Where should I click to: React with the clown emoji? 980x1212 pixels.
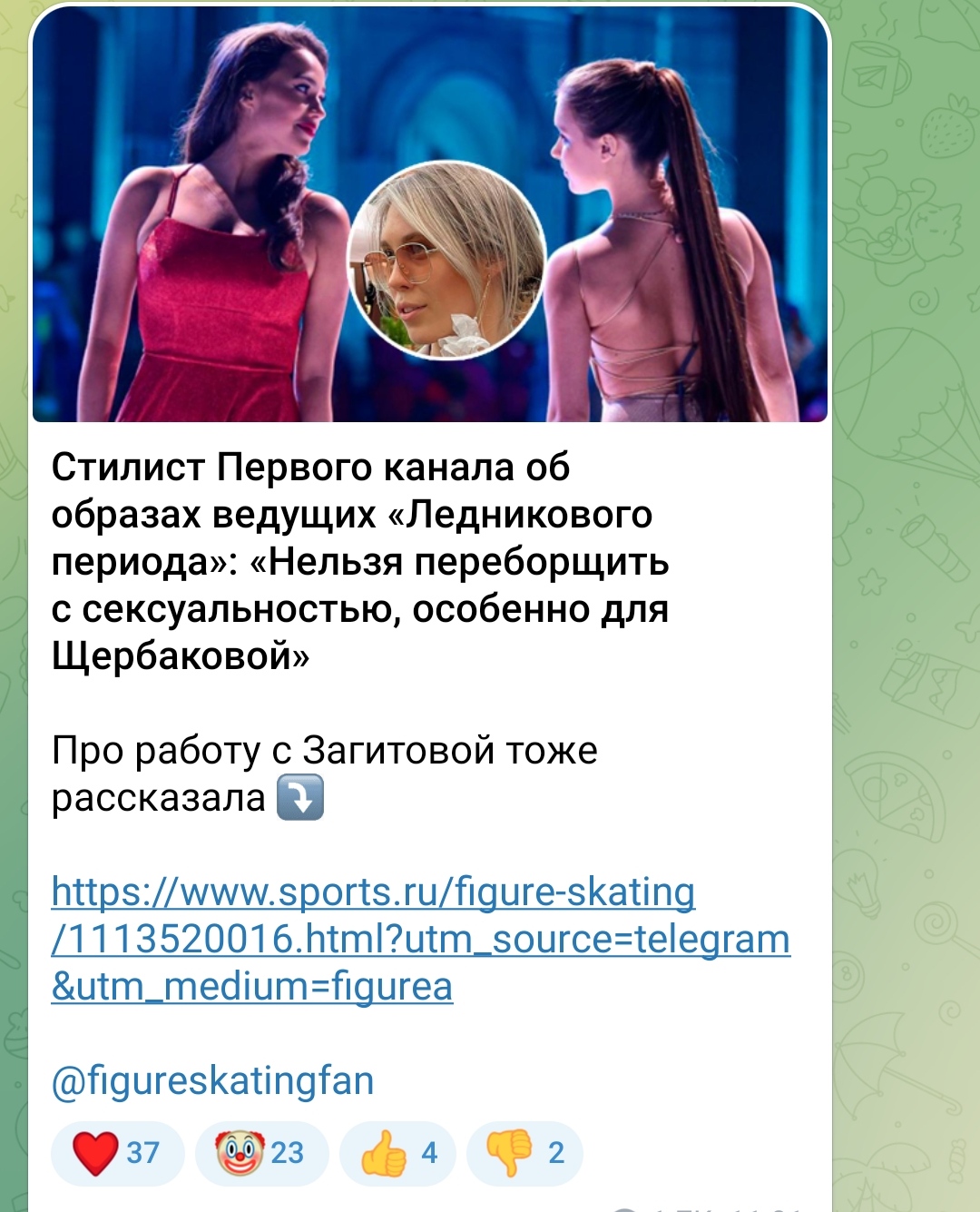click(x=261, y=1153)
